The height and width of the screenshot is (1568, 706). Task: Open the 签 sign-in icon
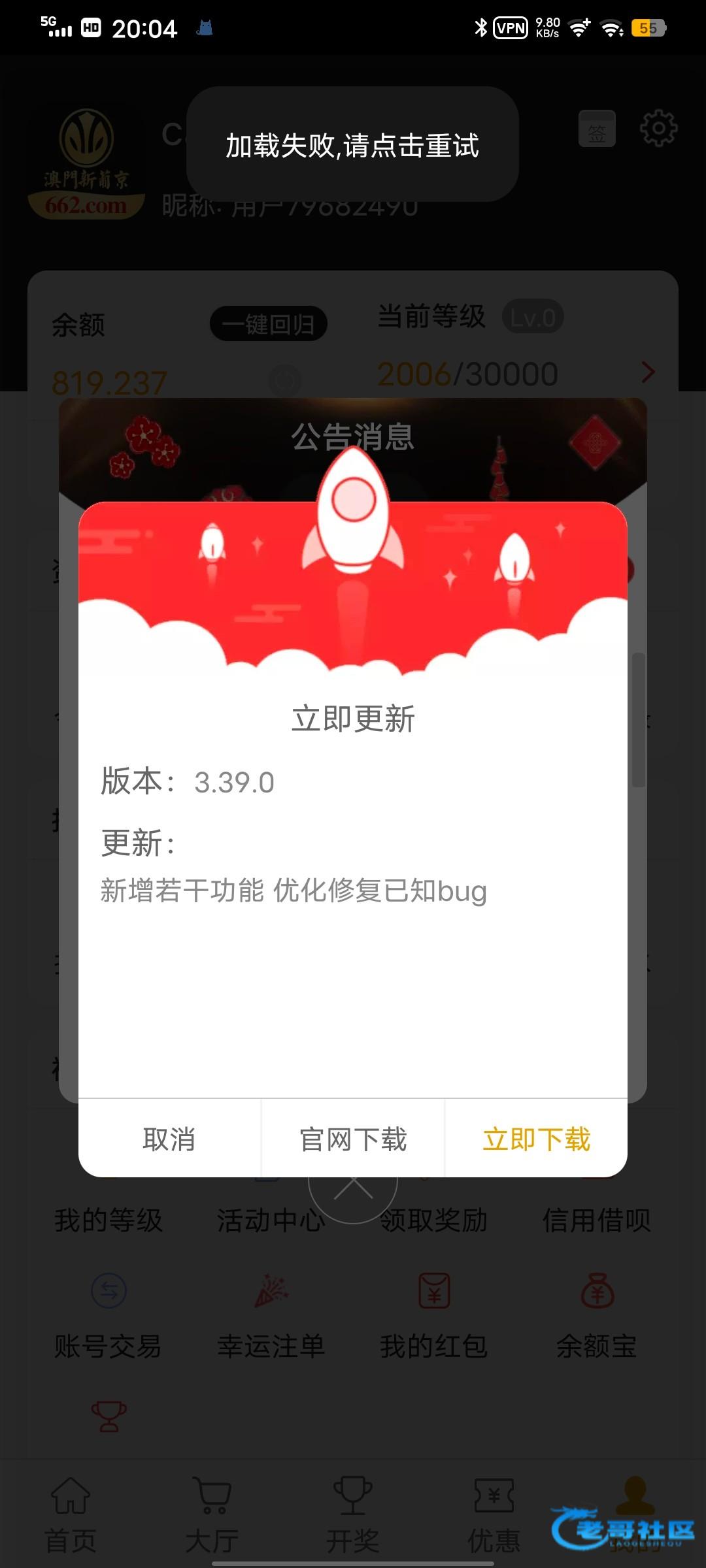pyautogui.click(x=596, y=129)
